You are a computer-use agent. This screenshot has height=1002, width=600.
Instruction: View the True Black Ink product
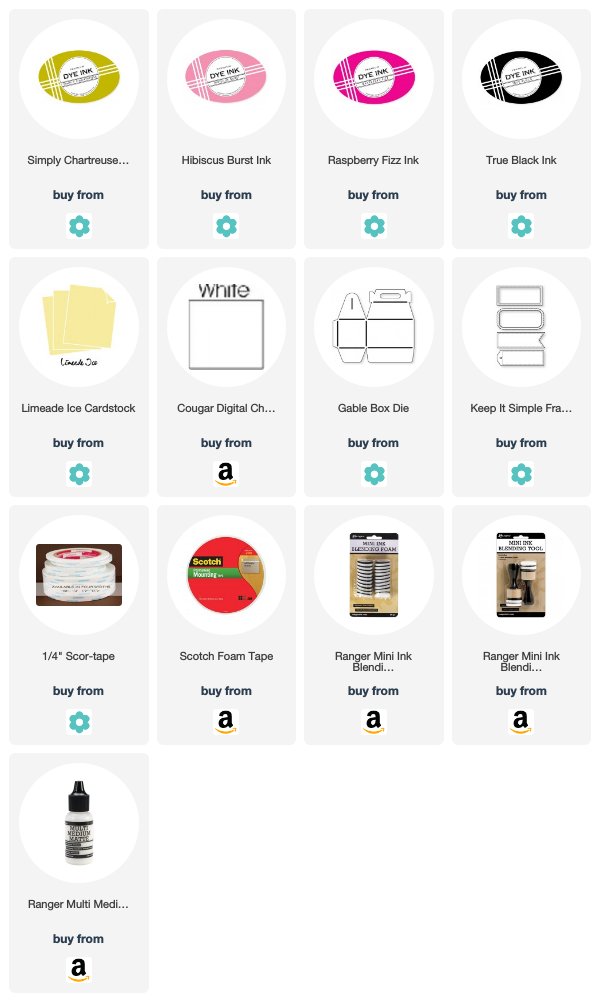(521, 79)
